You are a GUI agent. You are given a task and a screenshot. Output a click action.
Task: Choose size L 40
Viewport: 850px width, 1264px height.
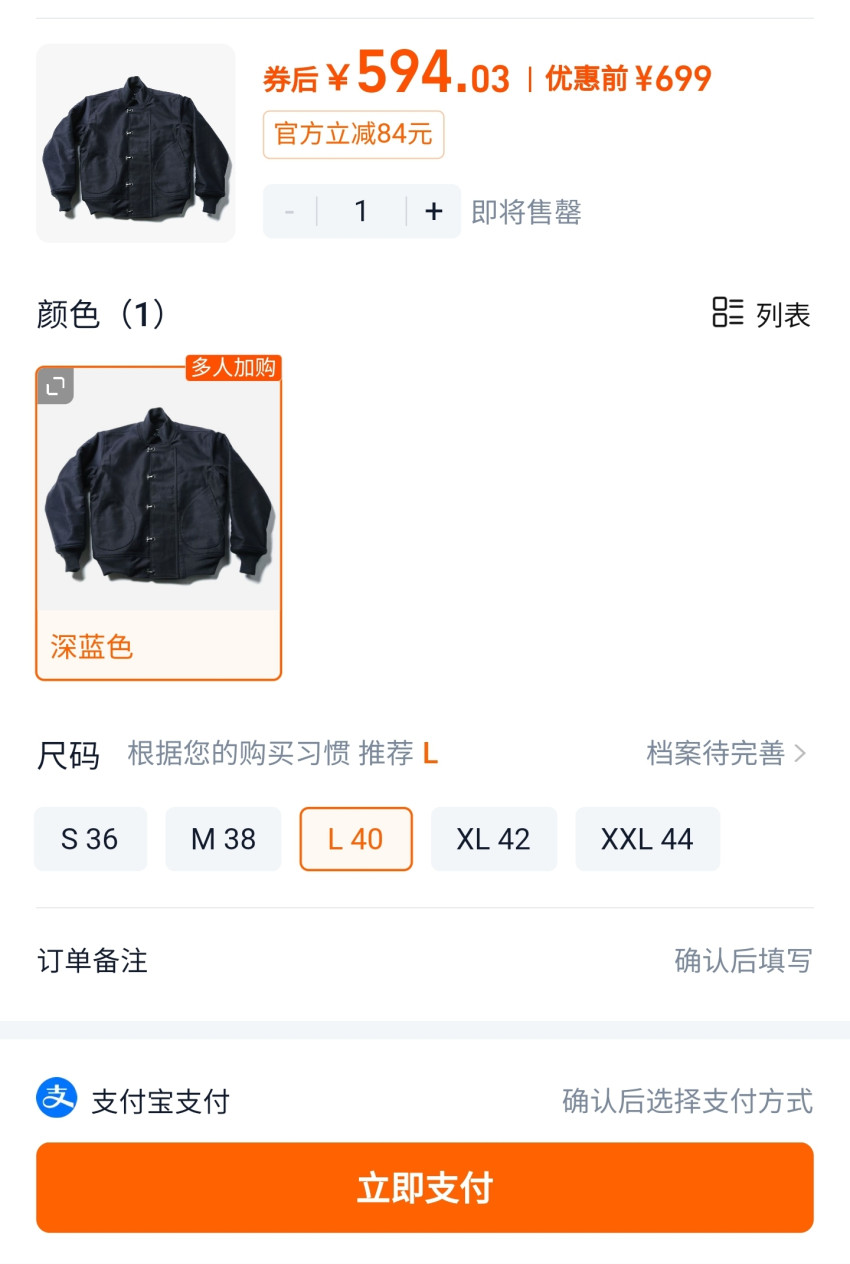tap(356, 839)
